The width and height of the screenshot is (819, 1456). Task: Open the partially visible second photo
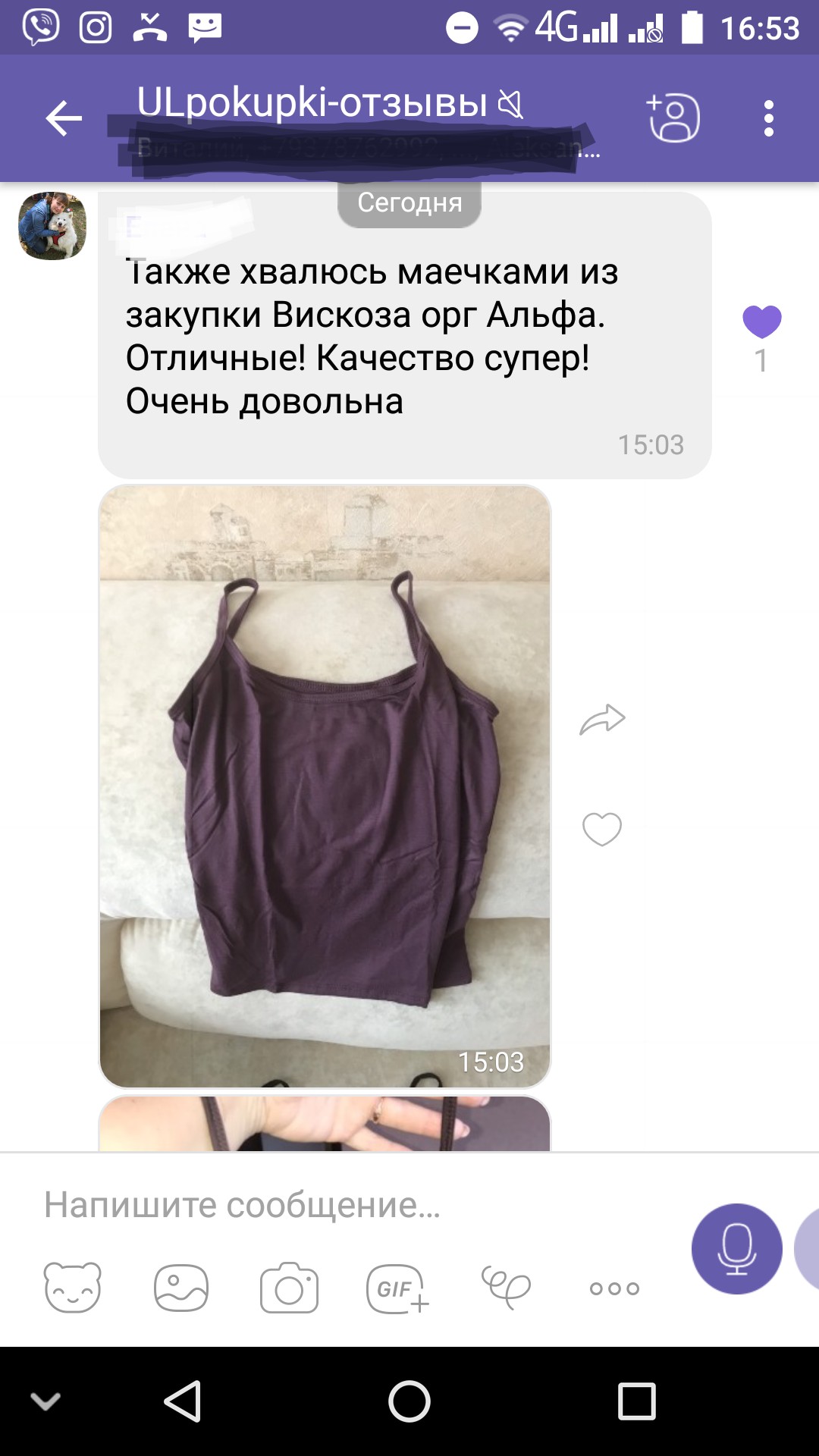(325, 1124)
